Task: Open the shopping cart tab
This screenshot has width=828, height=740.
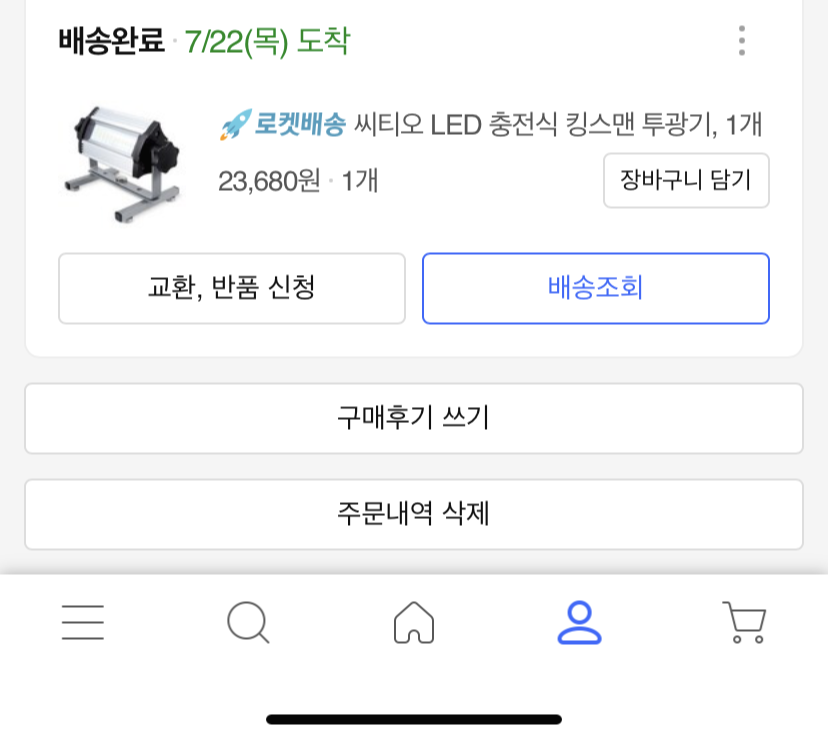Action: 744,623
